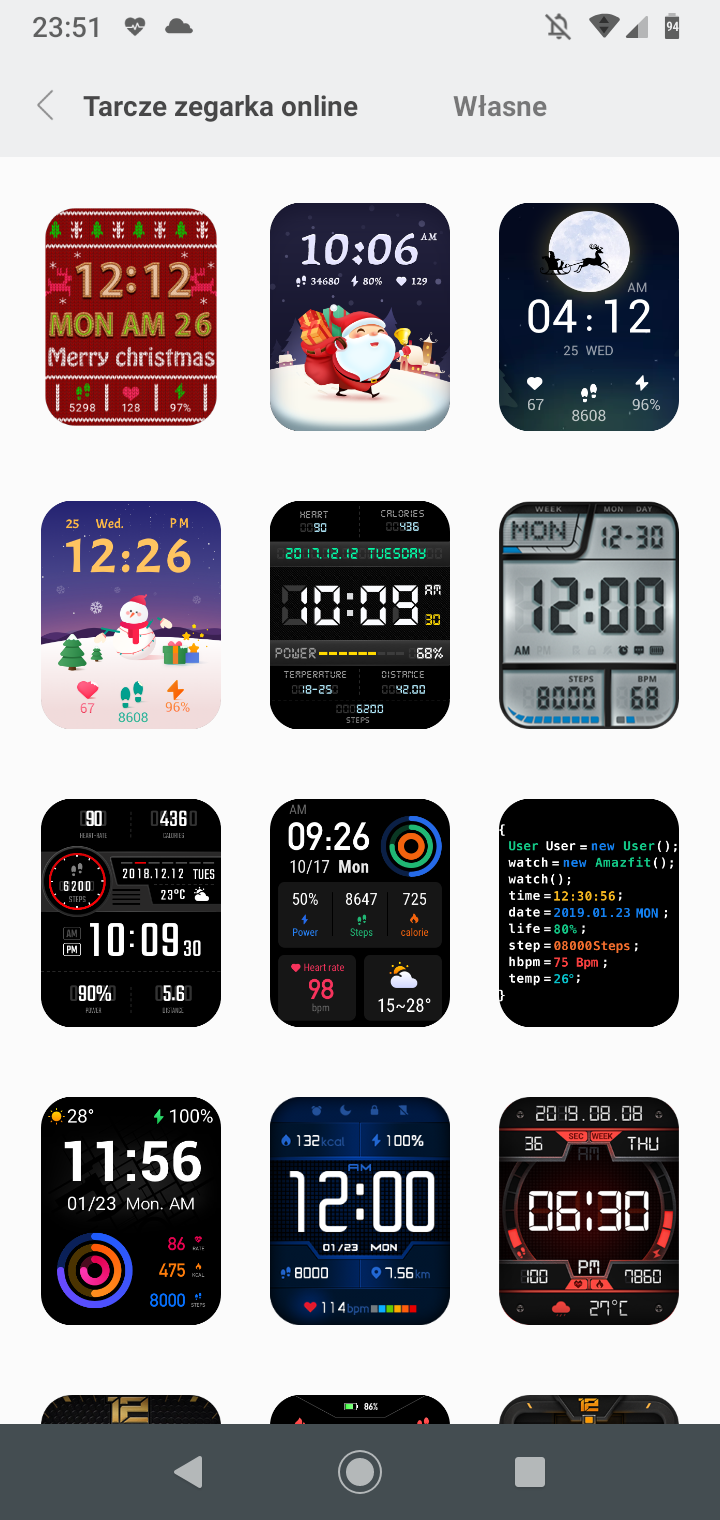Image resolution: width=720 pixels, height=1520 pixels.
Task: Open the 2017.12.12 TUESDAY digital face
Action: (360, 615)
